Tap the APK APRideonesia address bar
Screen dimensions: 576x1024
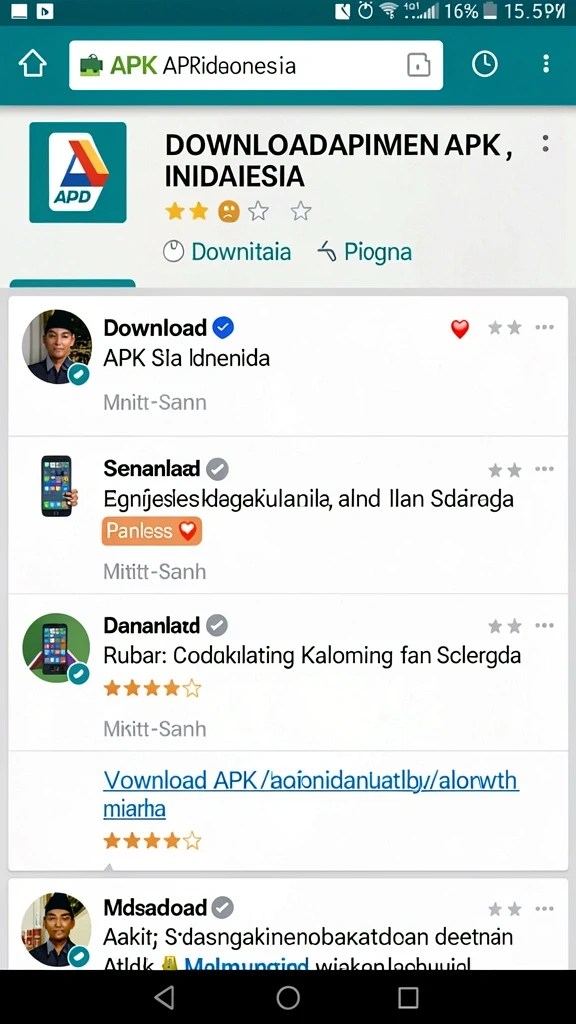coord(256,65)
